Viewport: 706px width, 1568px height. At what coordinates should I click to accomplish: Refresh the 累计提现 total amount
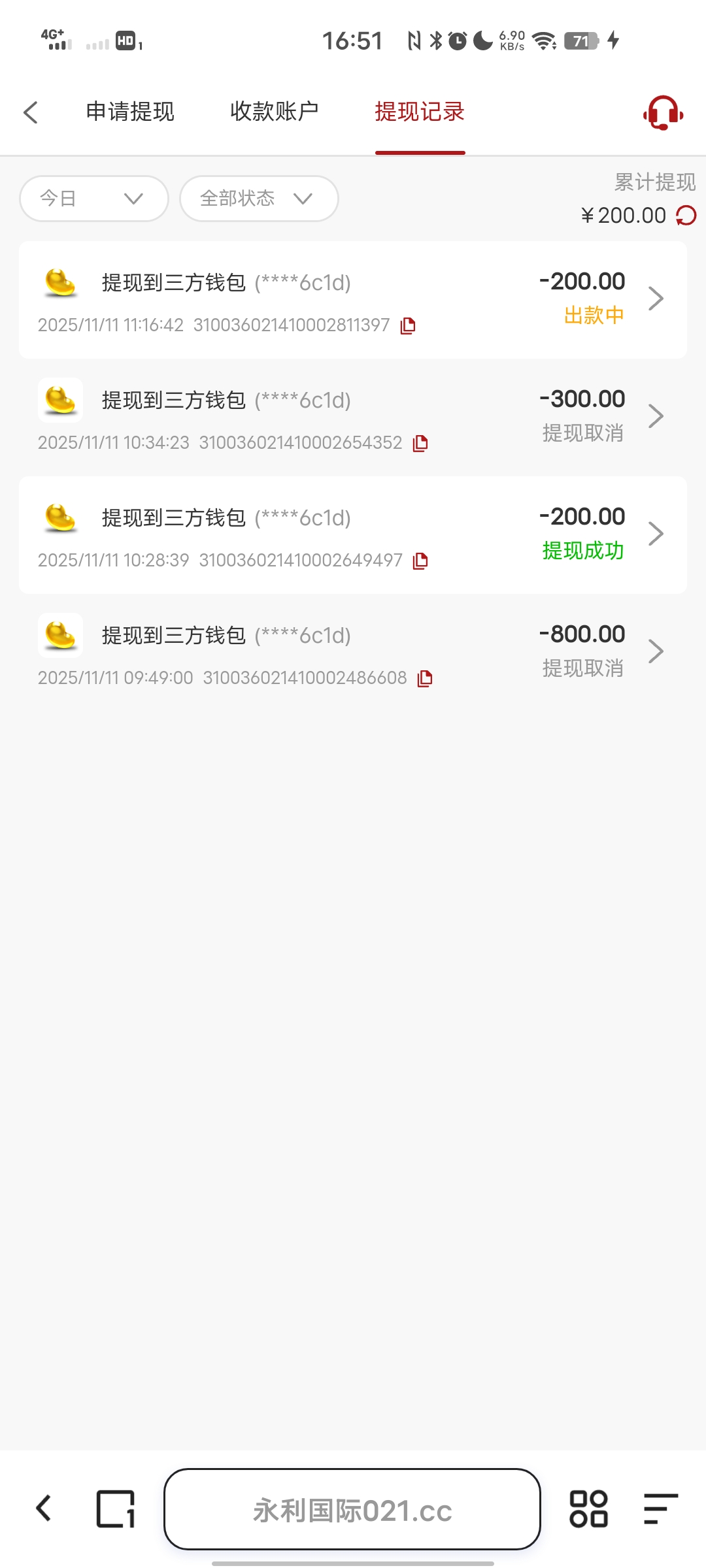(x=686, y=216)
